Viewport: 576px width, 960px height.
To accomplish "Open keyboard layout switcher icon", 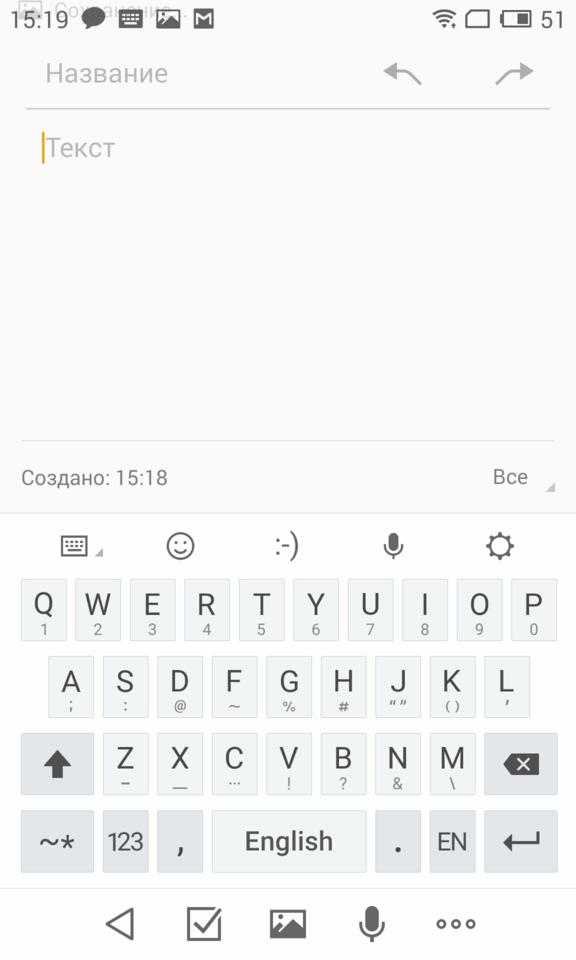I will [81, 546].
